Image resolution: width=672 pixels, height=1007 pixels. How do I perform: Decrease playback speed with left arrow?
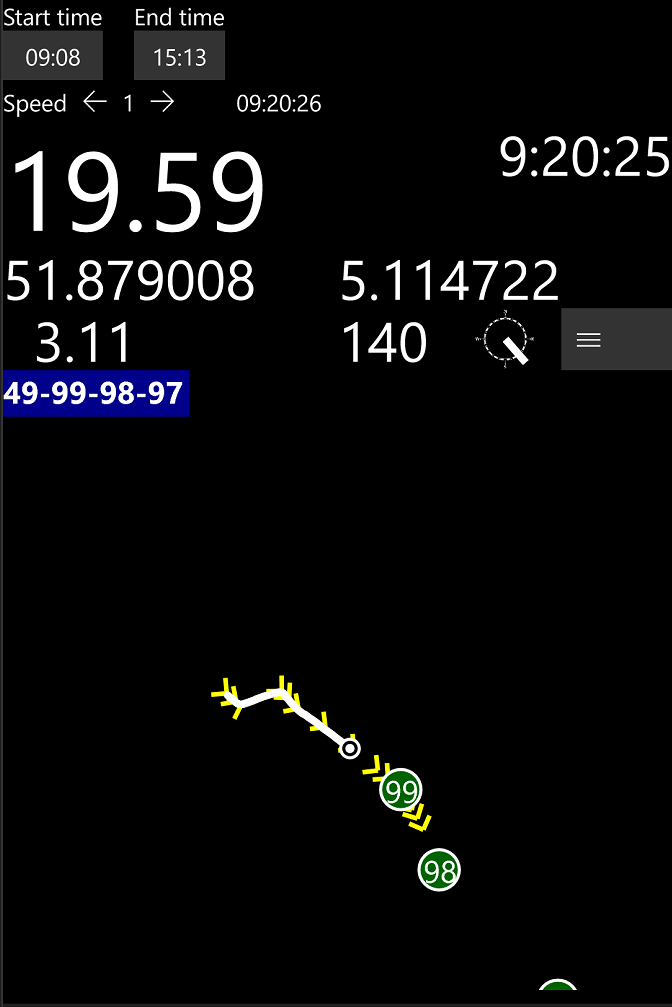pos(95,102)
